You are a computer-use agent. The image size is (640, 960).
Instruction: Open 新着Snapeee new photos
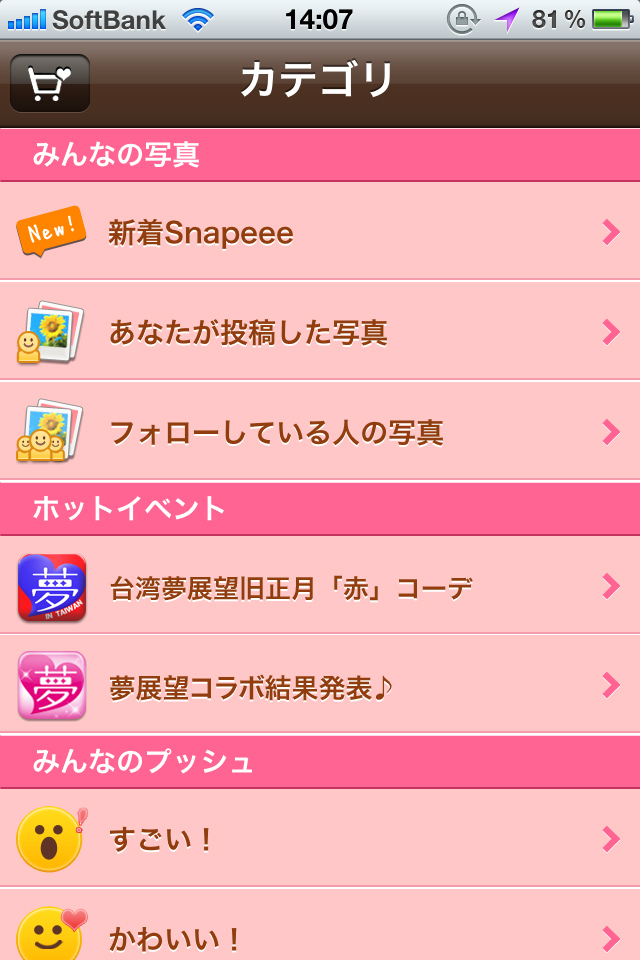[x=320, y=232]
